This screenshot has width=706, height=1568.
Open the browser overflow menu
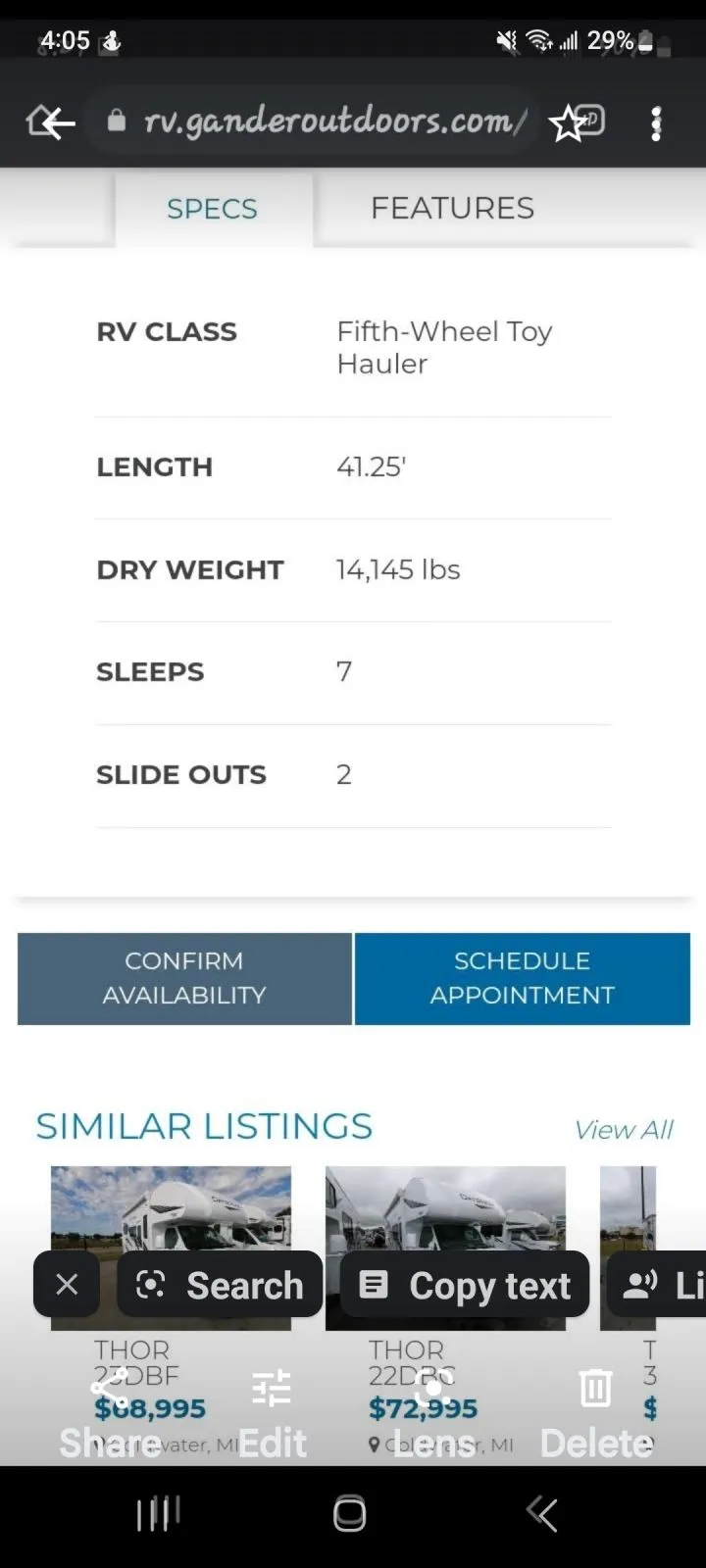coord(656,123)
